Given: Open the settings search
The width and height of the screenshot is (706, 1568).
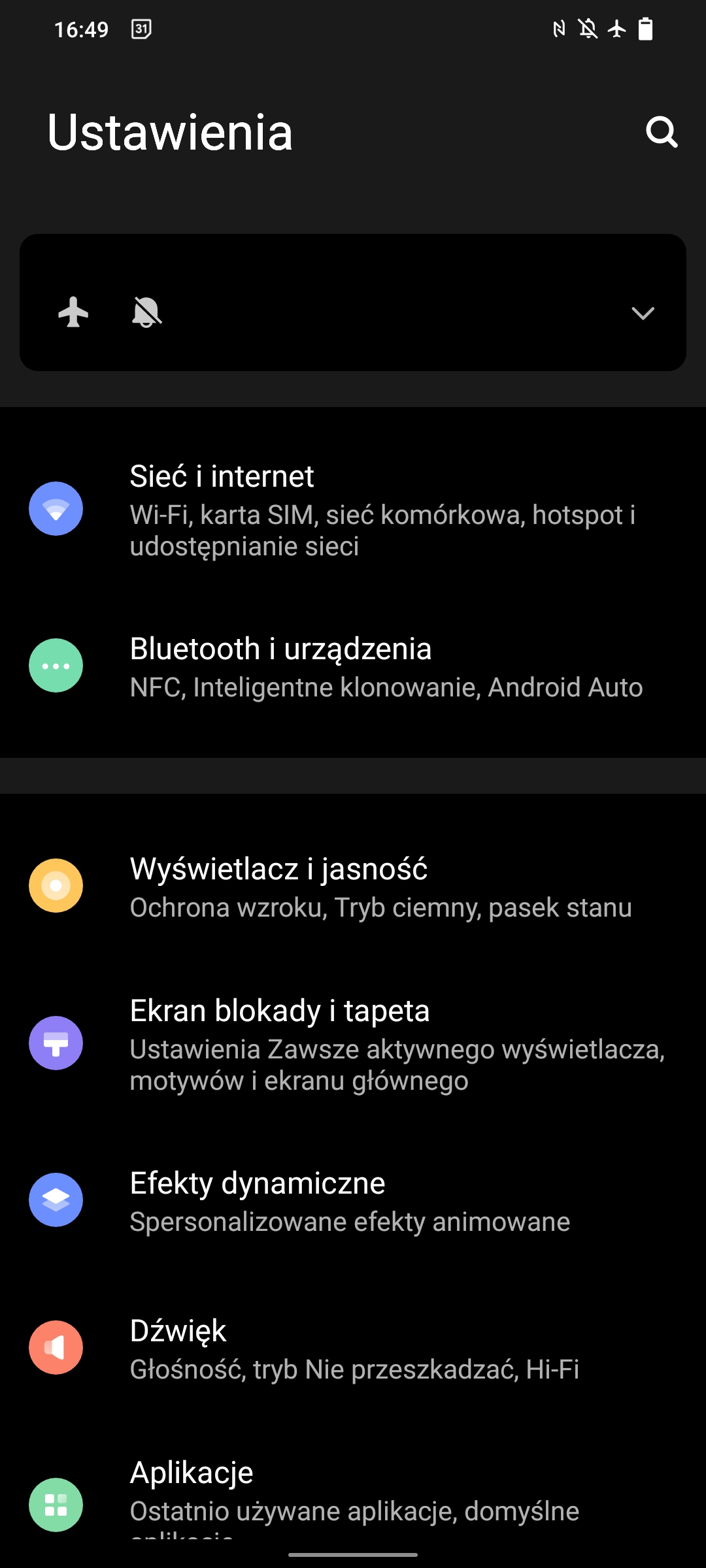Looking at the screenshot, I should [662, 133].
